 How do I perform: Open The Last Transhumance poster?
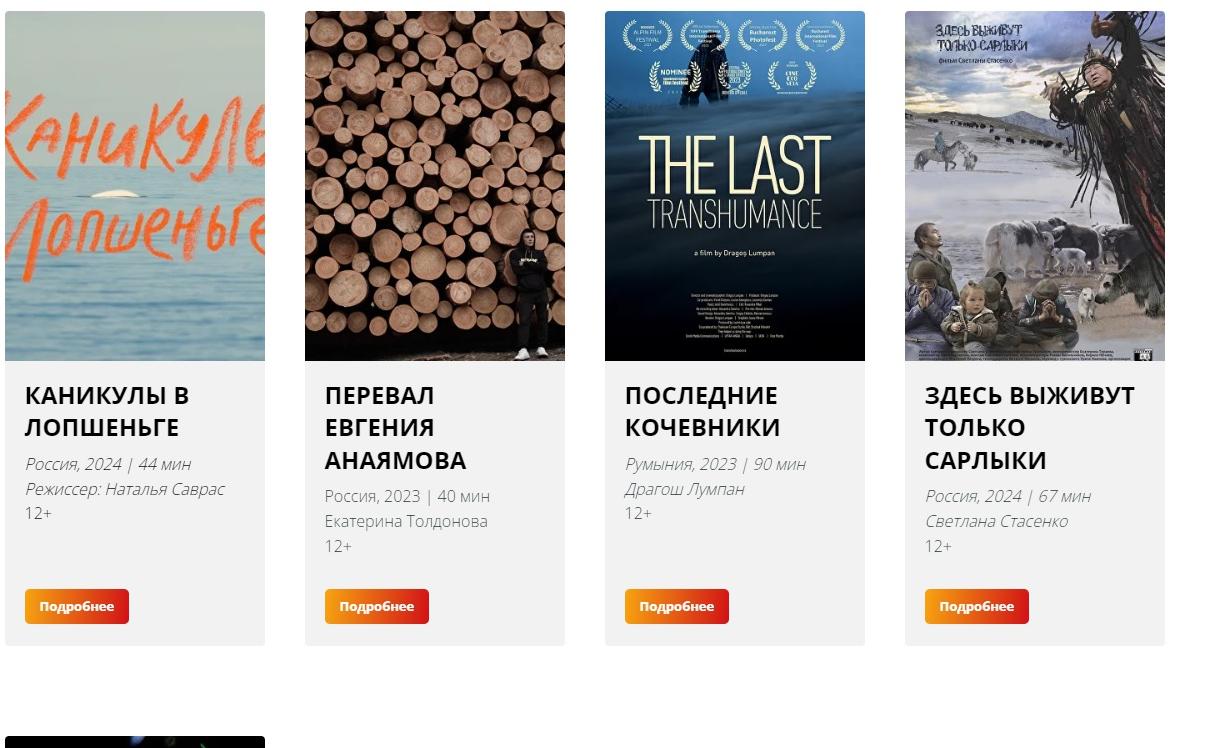click(735, 186)
